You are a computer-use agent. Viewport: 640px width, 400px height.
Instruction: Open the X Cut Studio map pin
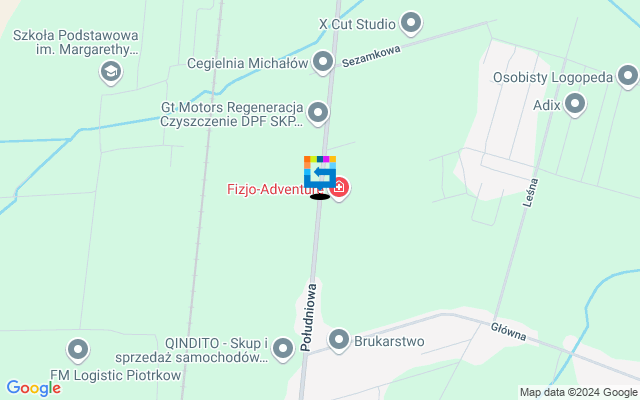click(x=411, y=22)
